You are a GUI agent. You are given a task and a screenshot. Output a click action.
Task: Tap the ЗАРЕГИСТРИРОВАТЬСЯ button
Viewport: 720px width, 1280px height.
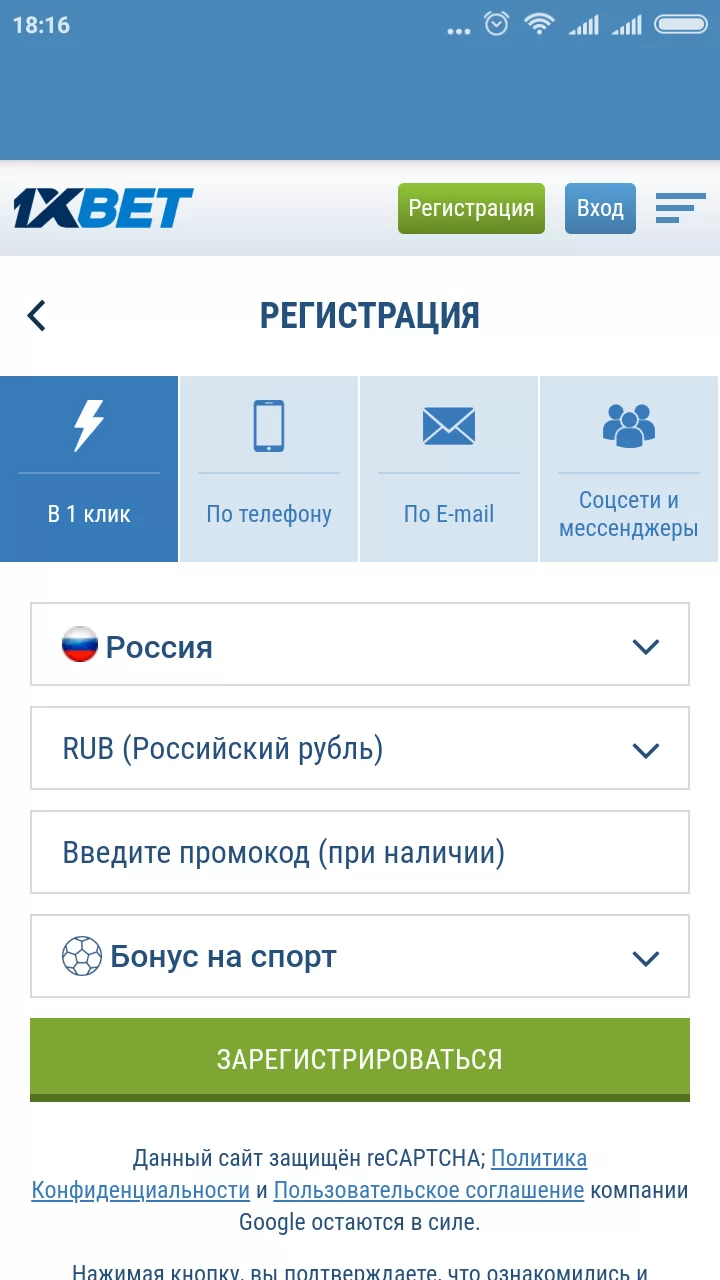(x=360, y=1058)
